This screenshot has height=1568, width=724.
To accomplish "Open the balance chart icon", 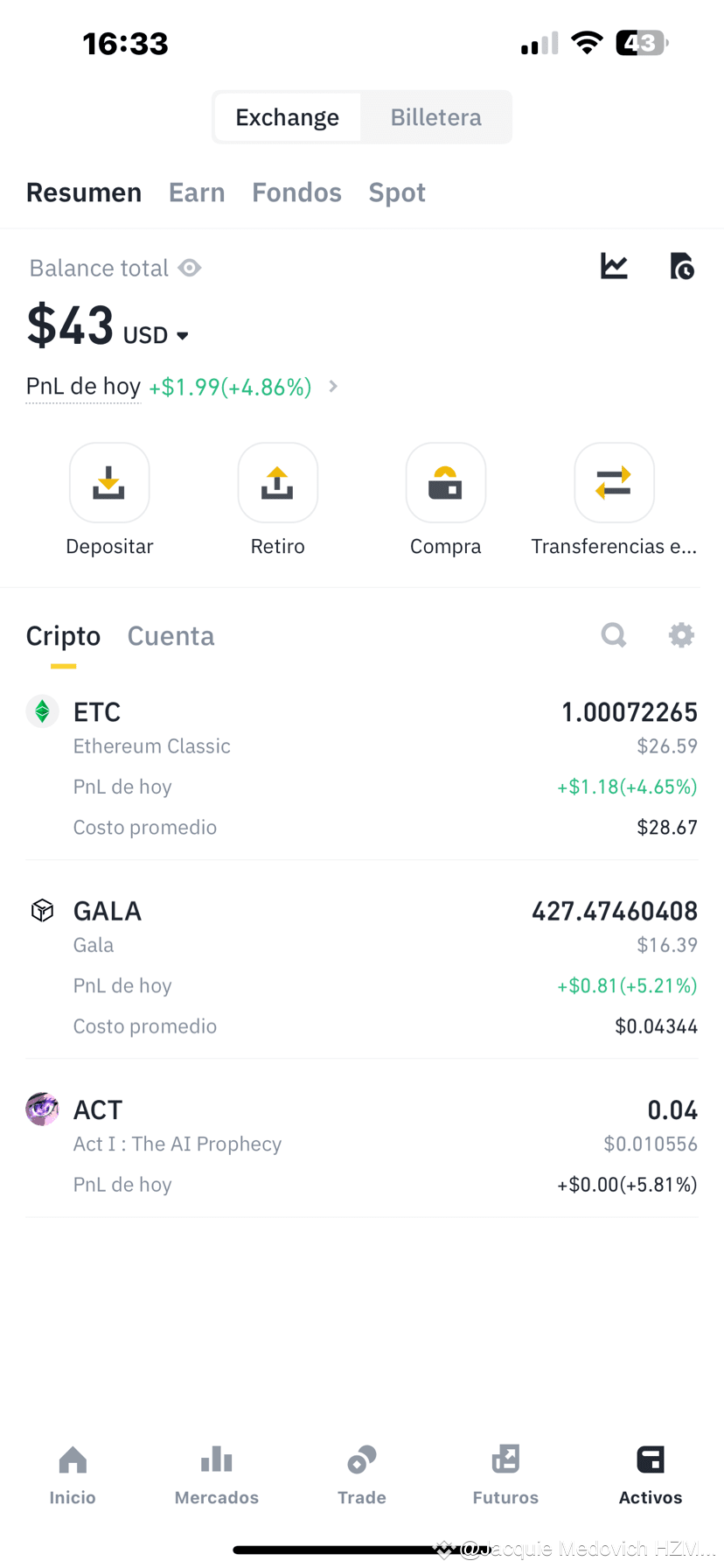I will coord(614,266).
